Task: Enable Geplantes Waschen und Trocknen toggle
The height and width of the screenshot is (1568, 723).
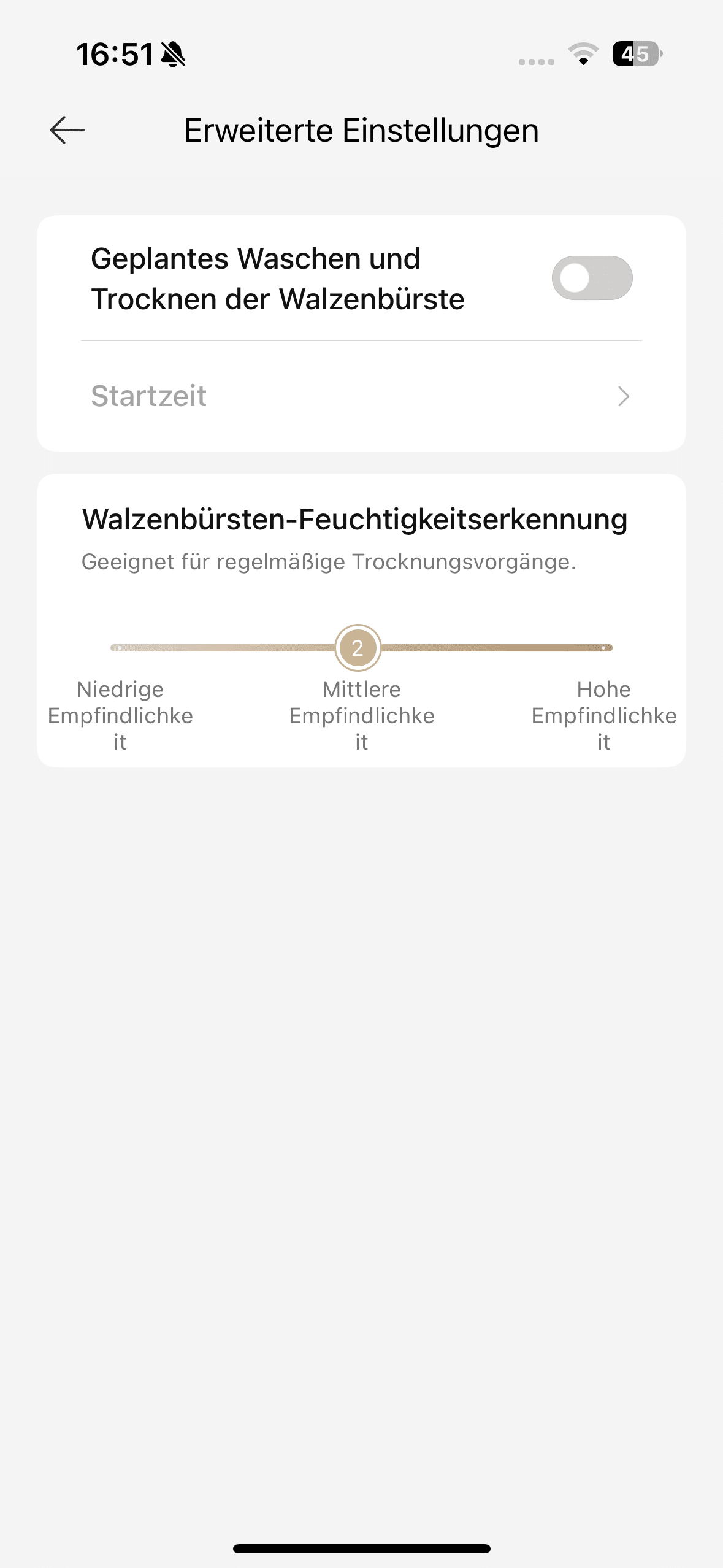Action: click(x=592, y=278)
